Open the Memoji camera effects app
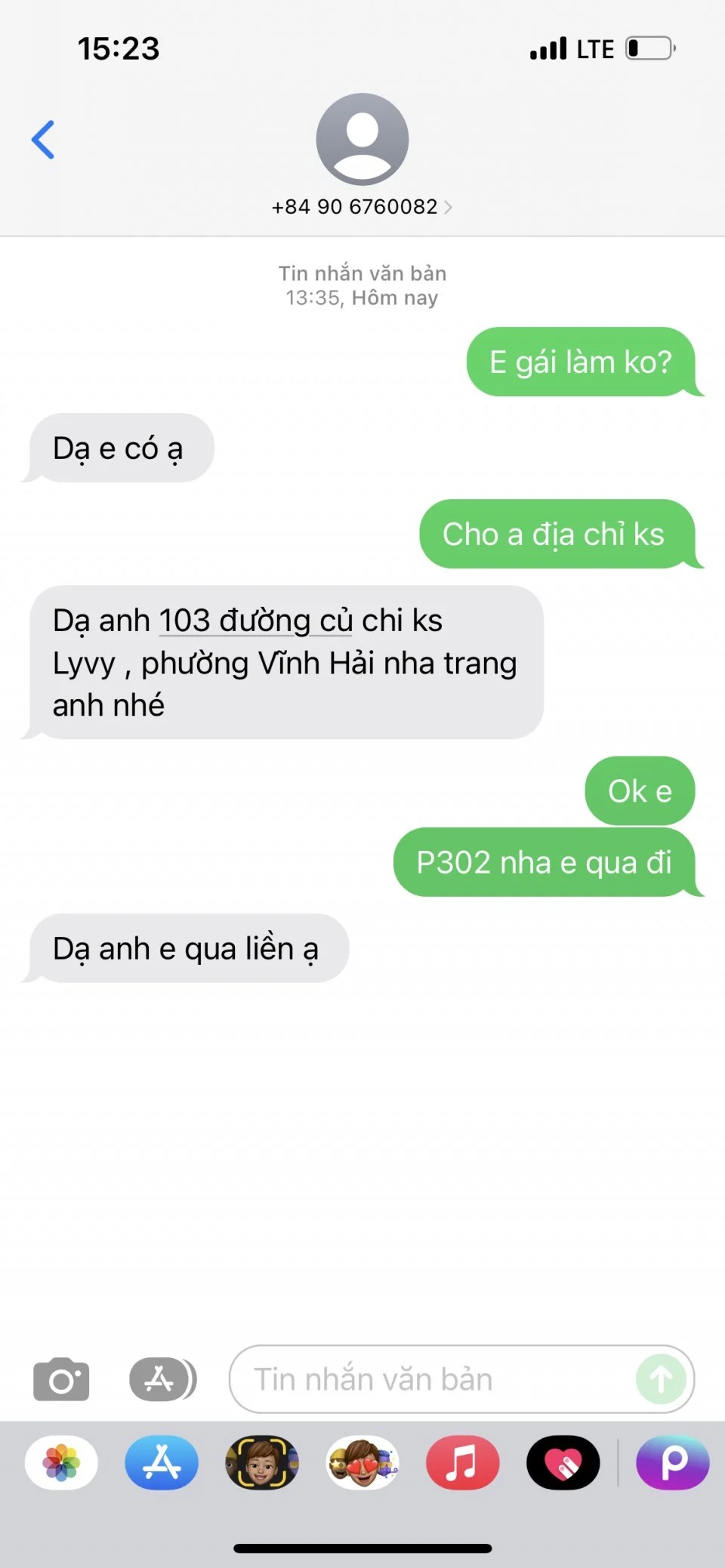725x1568 pixels. [262, 1462]
